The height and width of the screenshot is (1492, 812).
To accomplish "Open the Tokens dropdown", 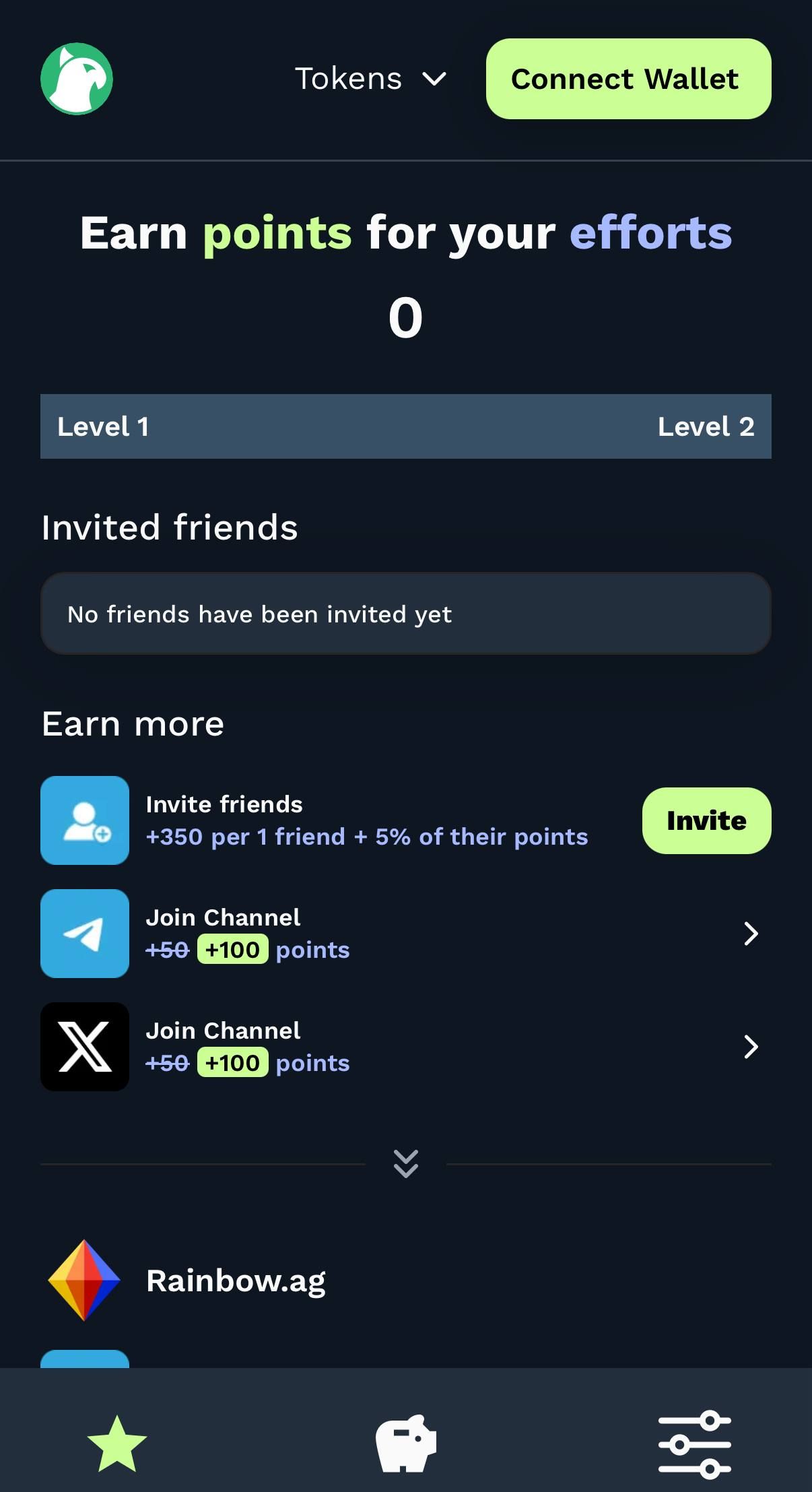I will tap(371, 79).
